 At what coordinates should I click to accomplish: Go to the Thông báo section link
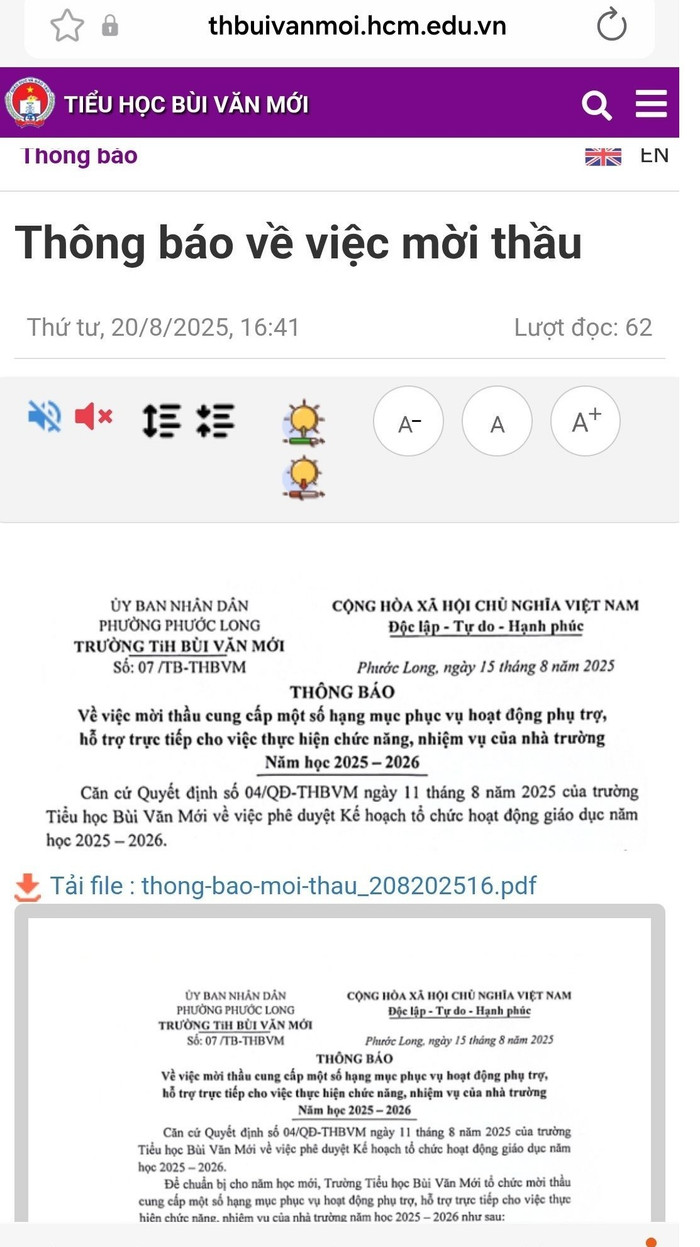tap(79, 156)
